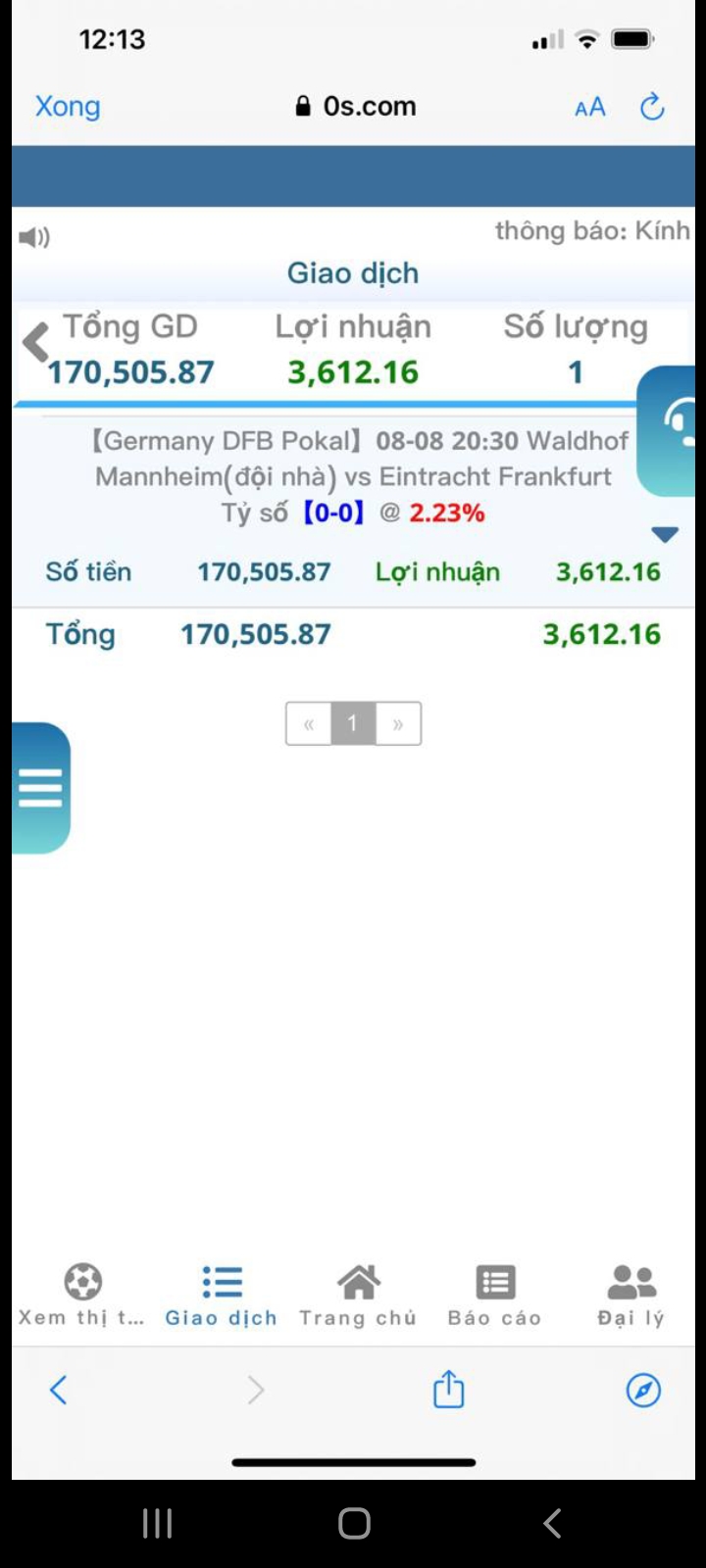Reload the 0s.com page
The width and height of the screenshot is (706, 1568).
point(652,107)
